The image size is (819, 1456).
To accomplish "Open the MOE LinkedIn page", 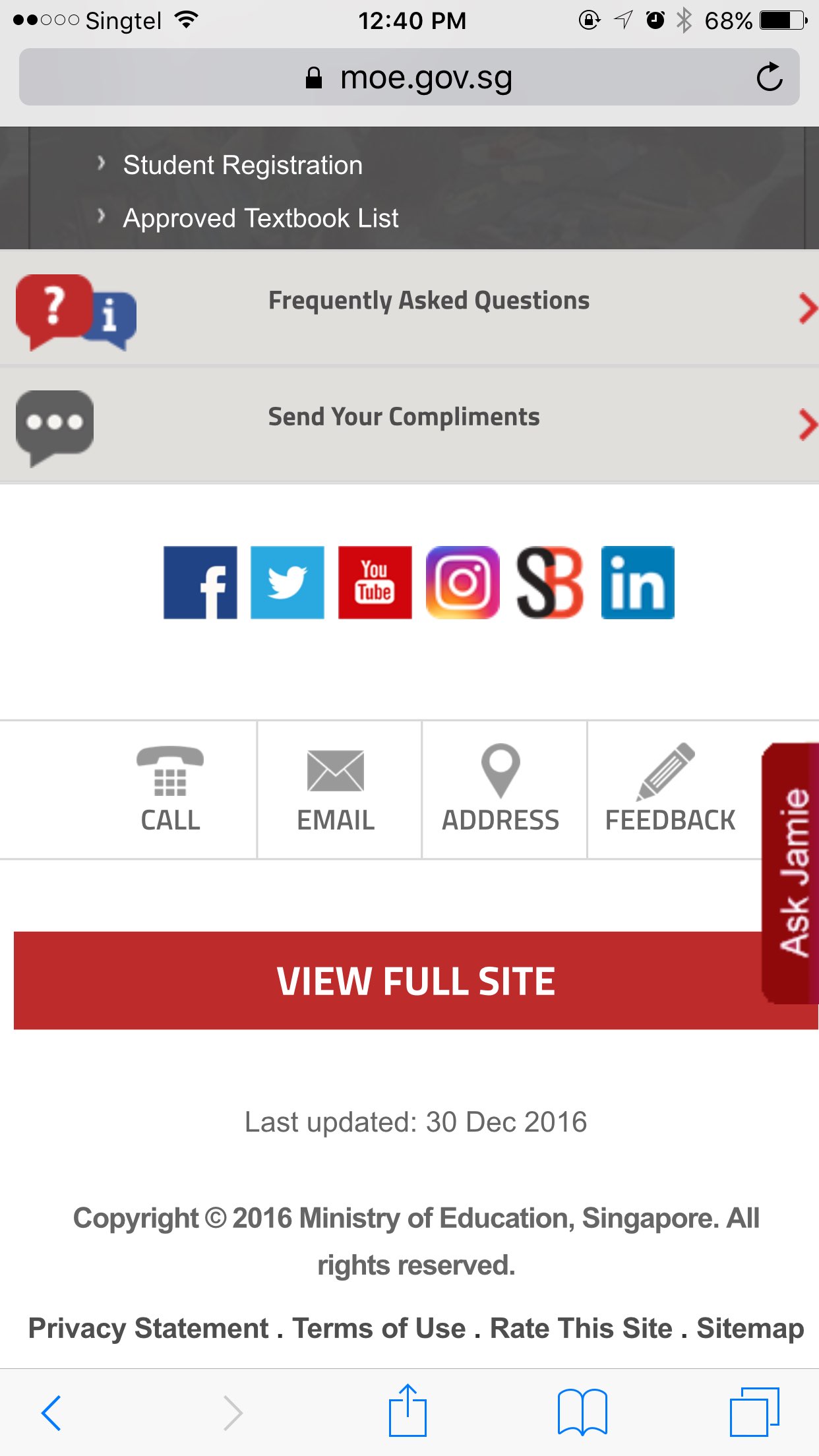I will tap(638, 582).
